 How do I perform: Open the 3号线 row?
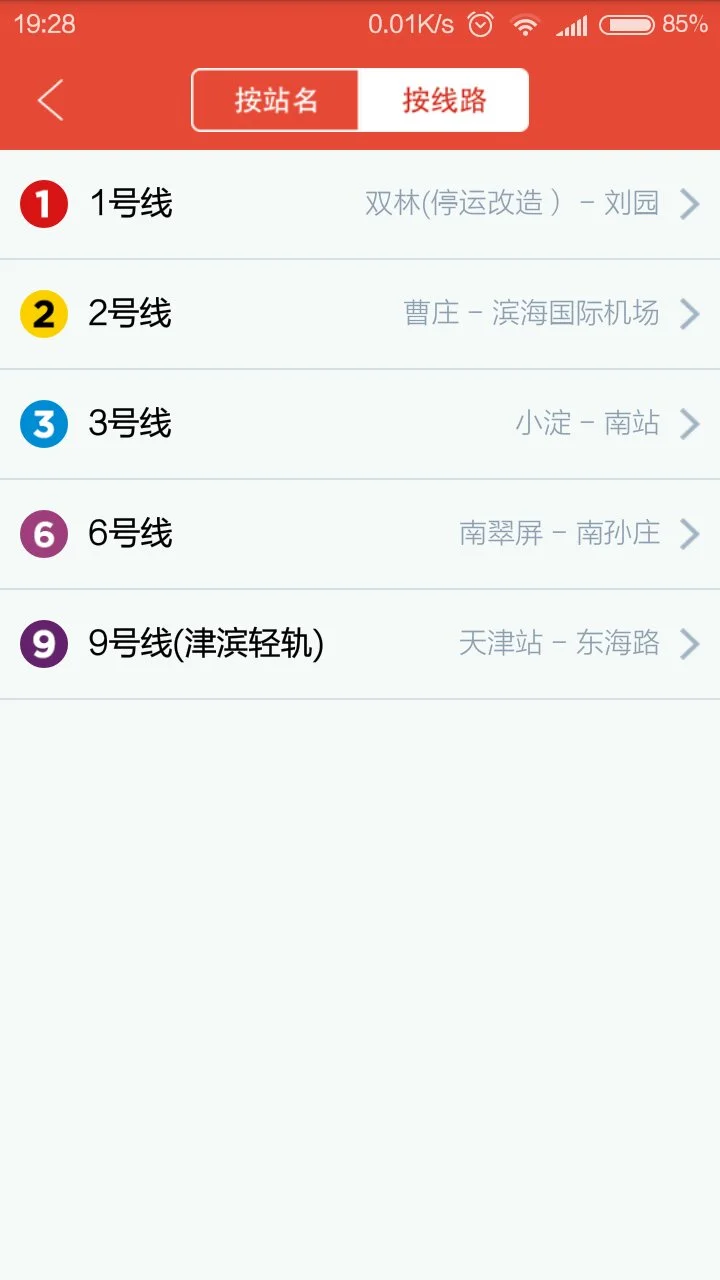point(360,423)
